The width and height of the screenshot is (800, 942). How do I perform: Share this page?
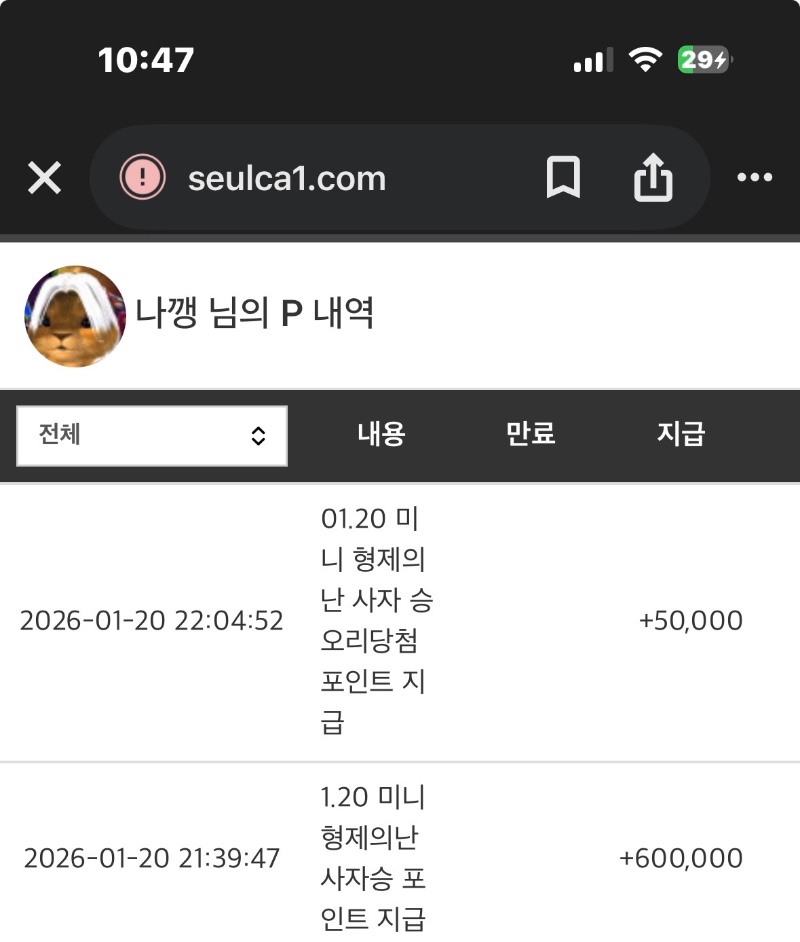coord(653,179)
